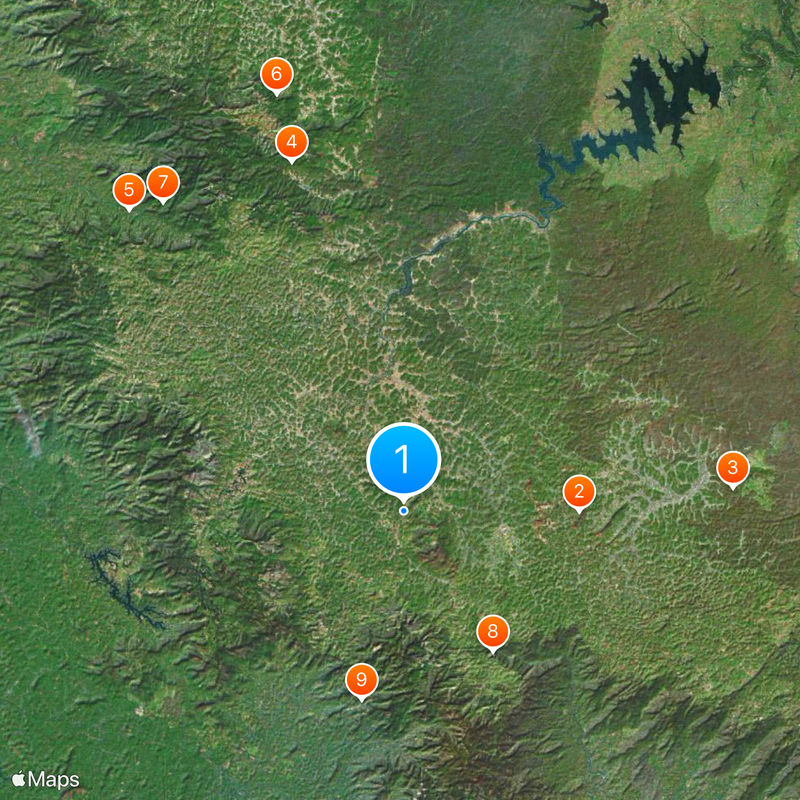Open the orange pin numbered 9

click(362, 681)
